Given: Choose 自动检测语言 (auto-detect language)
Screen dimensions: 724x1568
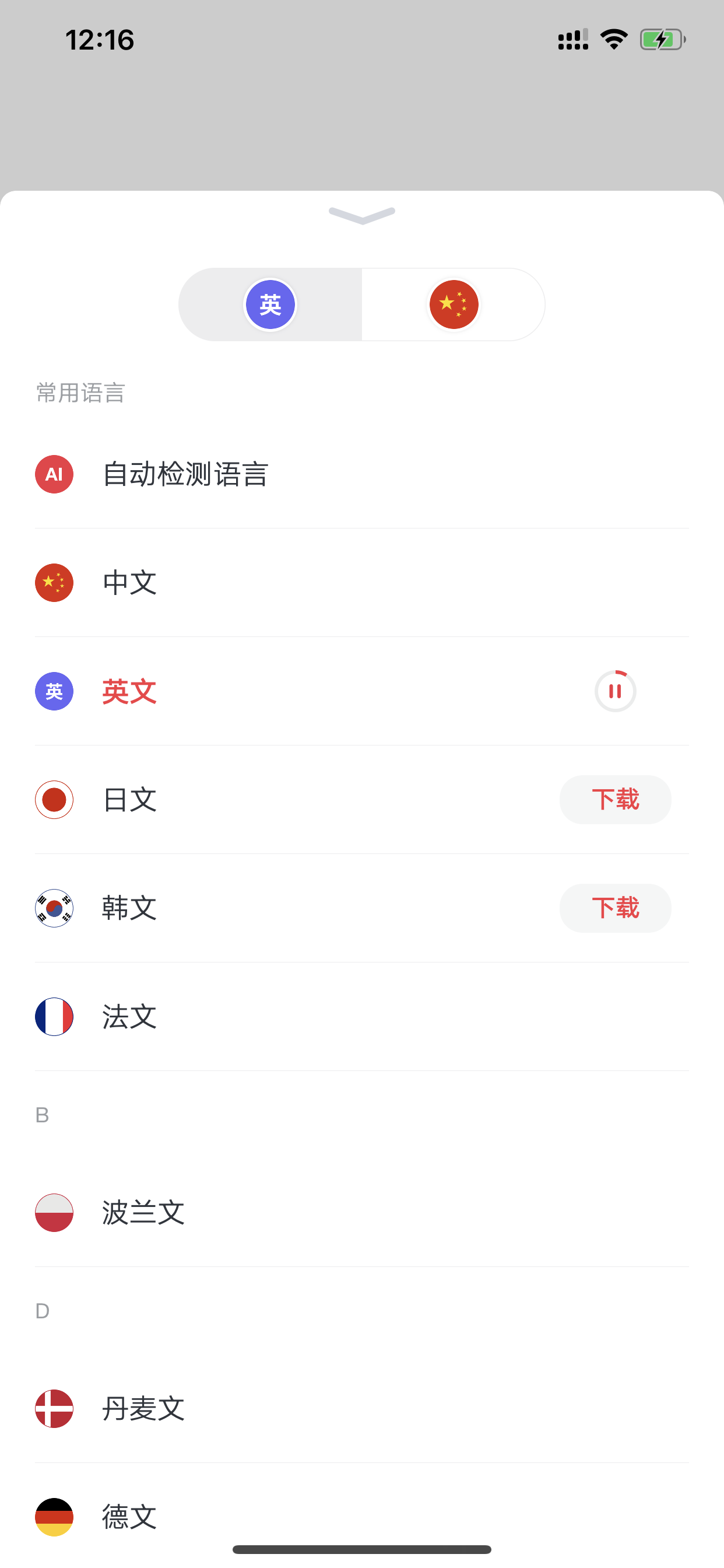Looking at the screenshot, I should point(362,474).
